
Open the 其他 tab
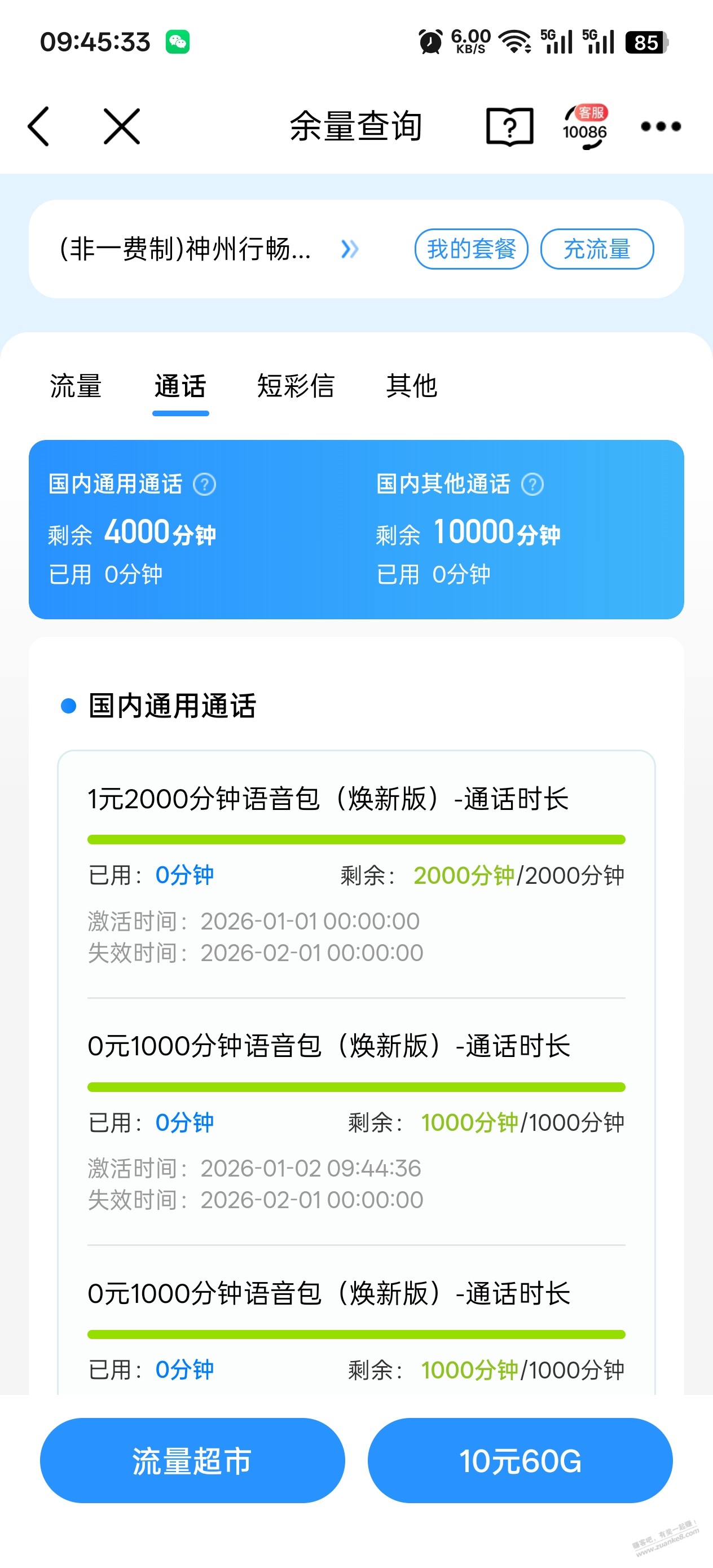click(412, 386)
